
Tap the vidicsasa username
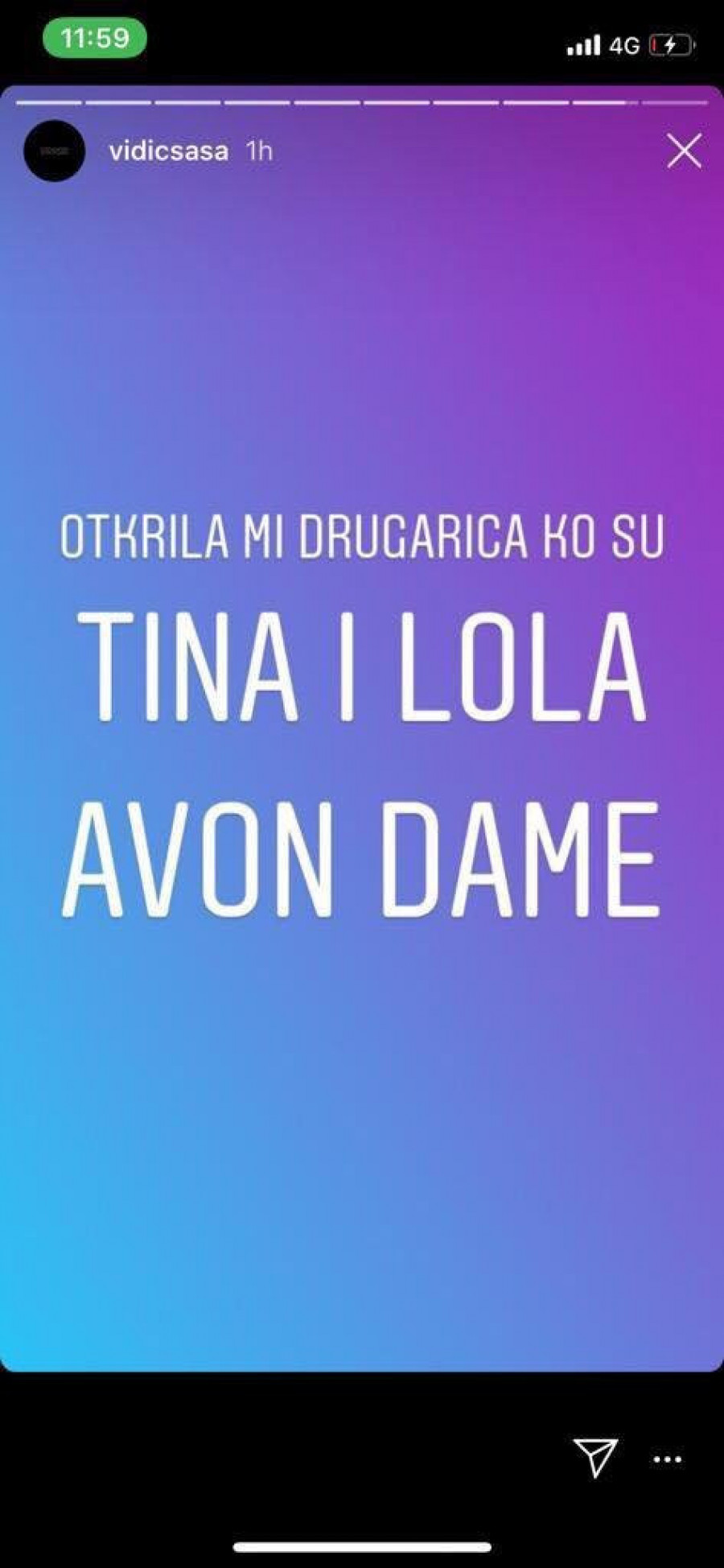(168, 151)
